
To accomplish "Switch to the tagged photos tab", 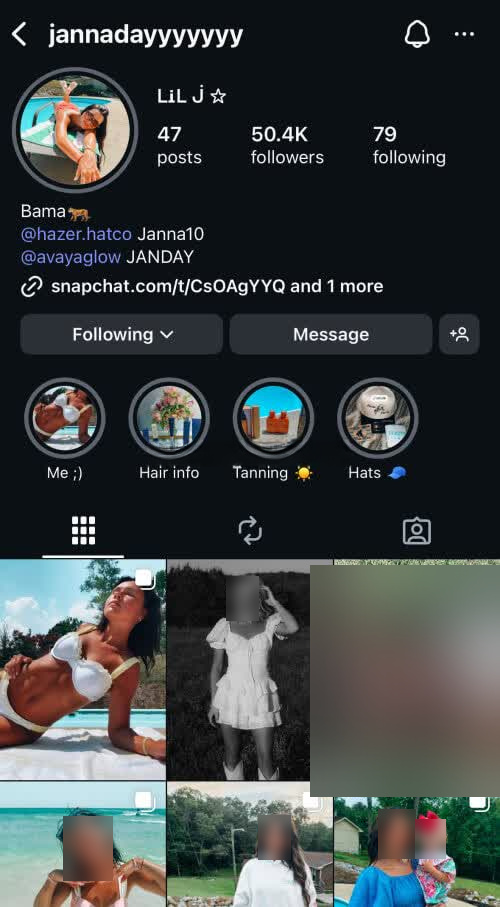I will click(x=417, y=530).
